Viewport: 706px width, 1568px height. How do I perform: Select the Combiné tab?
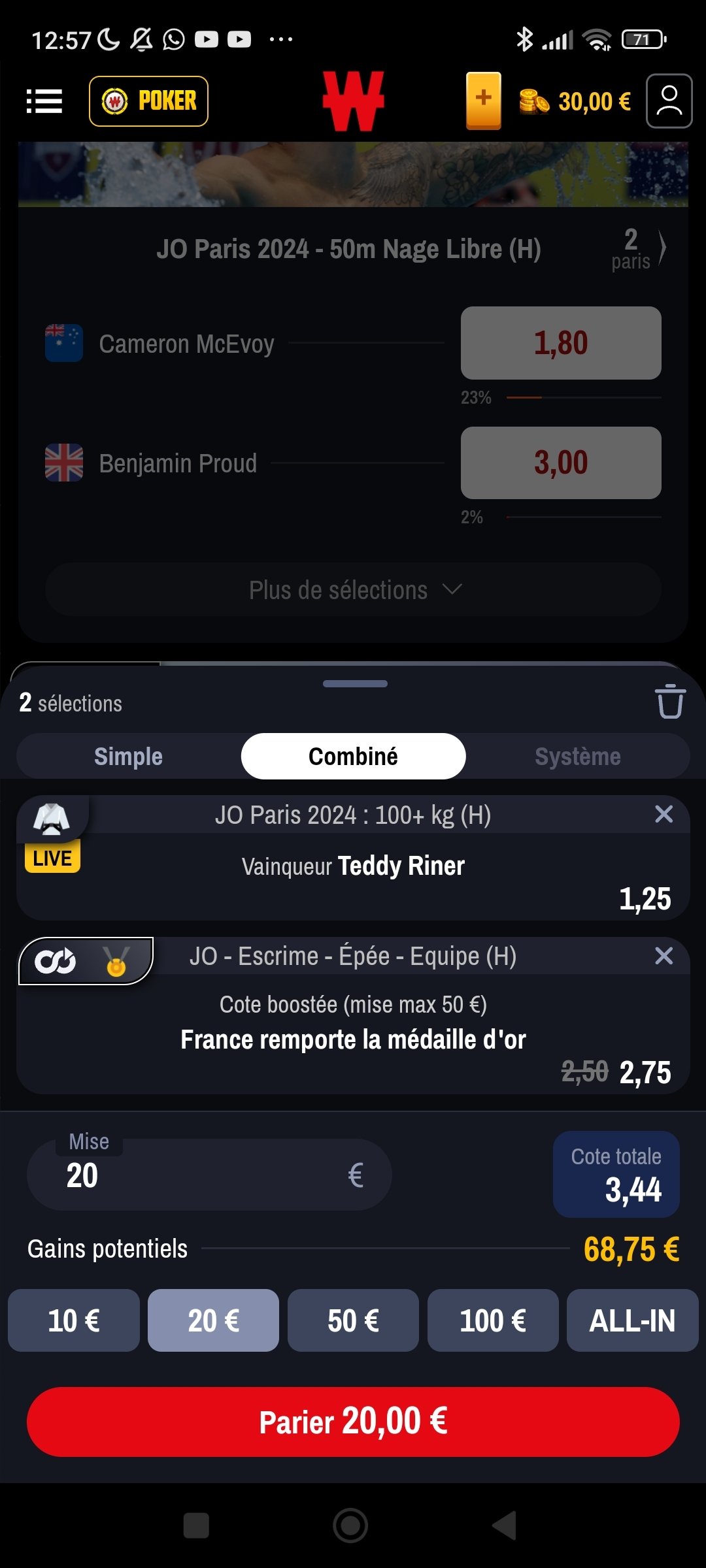pos(353,756)
